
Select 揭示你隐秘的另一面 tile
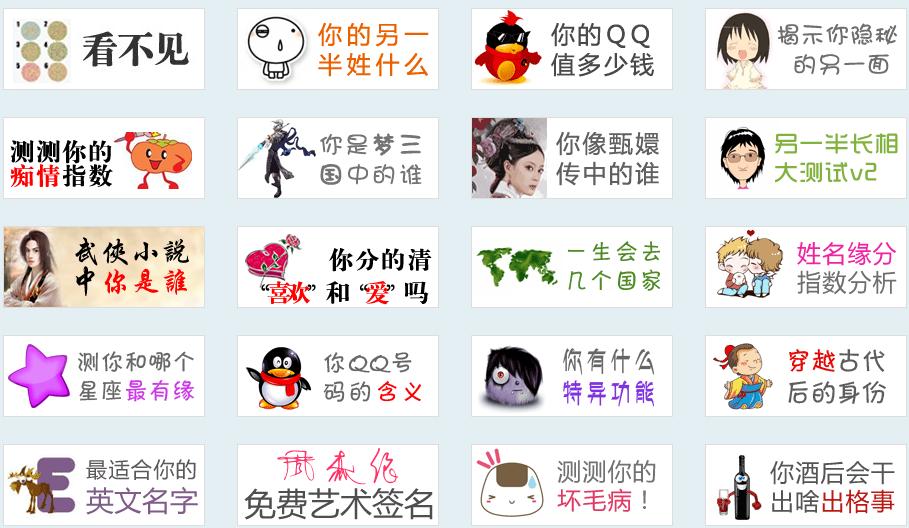(806, 49)
